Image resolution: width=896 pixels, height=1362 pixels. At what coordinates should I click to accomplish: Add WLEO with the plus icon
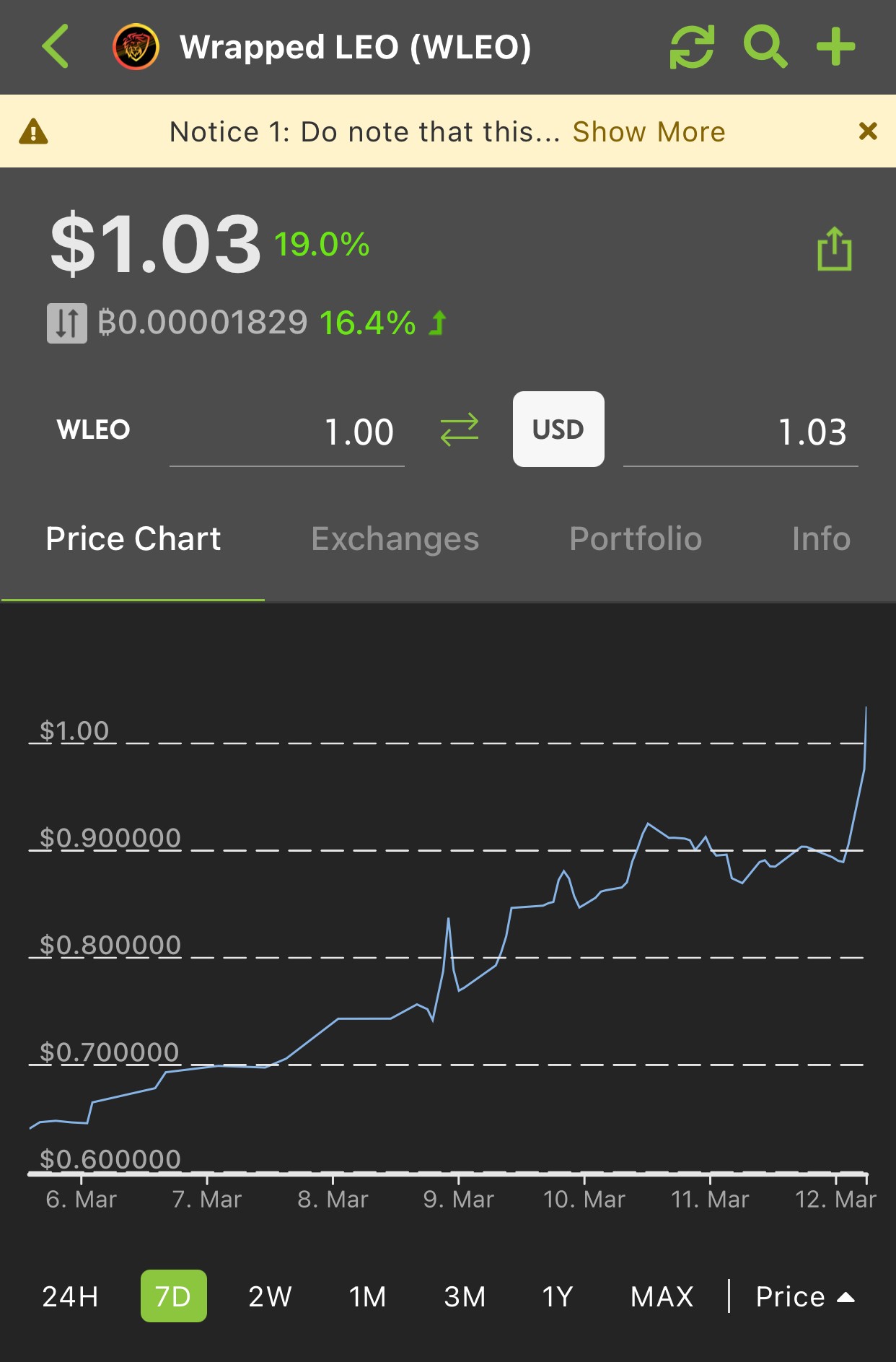click(835, 47)
